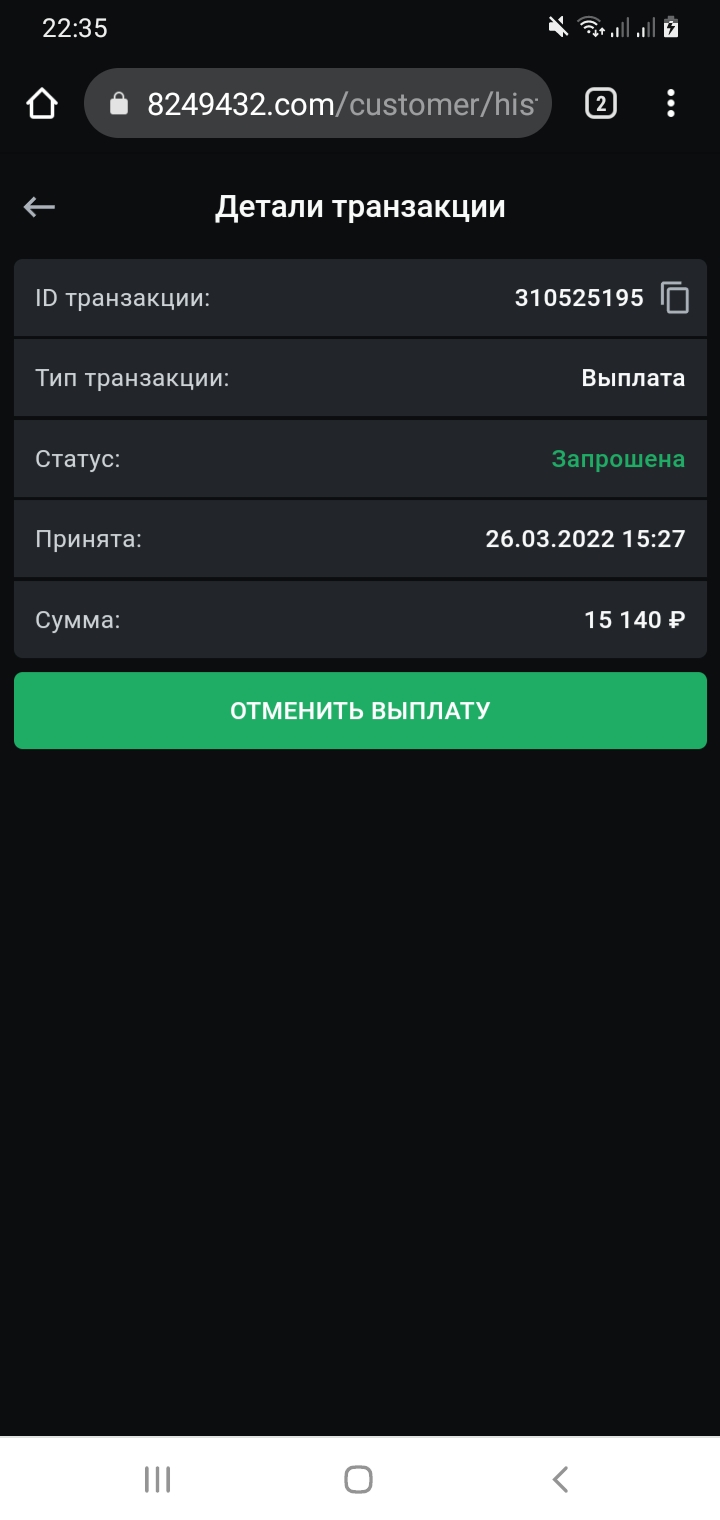Open the browser tab switcher

pyautogui.click(x=600, y=104)
